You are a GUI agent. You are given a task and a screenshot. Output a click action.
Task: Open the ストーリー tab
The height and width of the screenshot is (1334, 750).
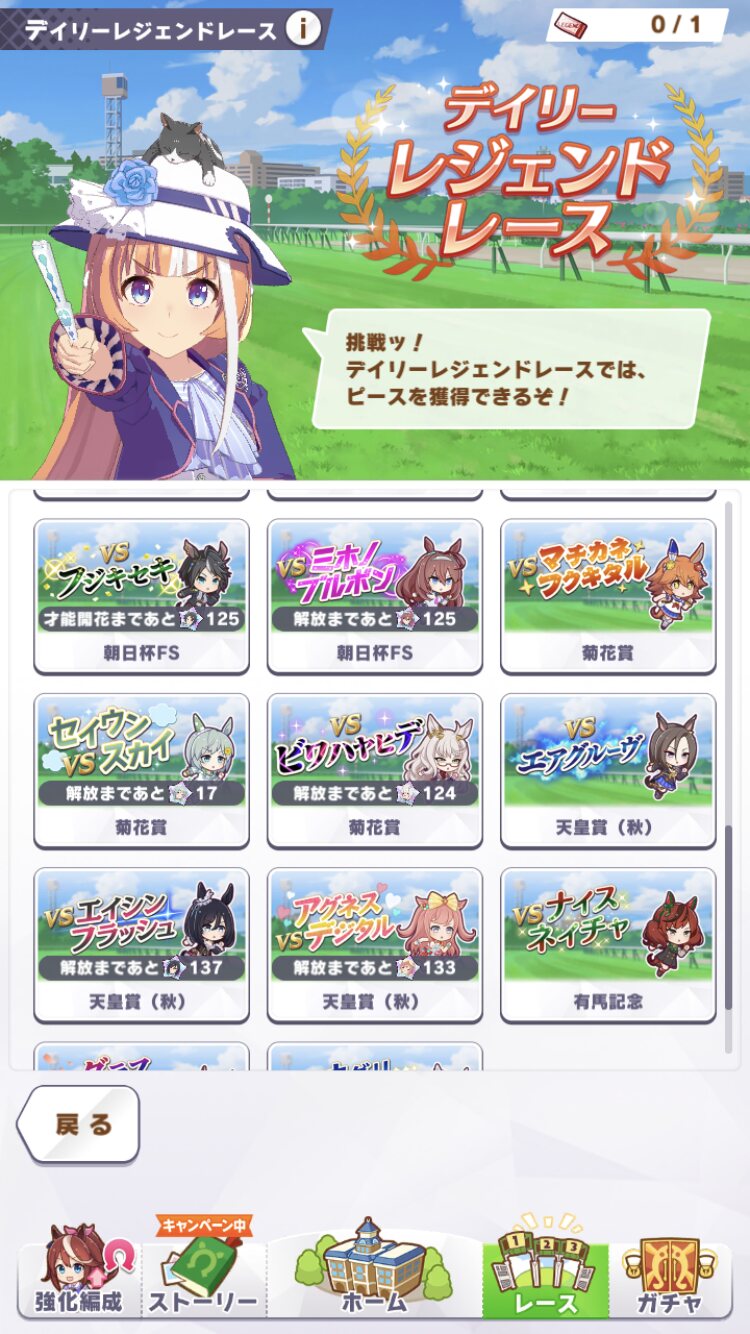click(x=203, y=1271)
